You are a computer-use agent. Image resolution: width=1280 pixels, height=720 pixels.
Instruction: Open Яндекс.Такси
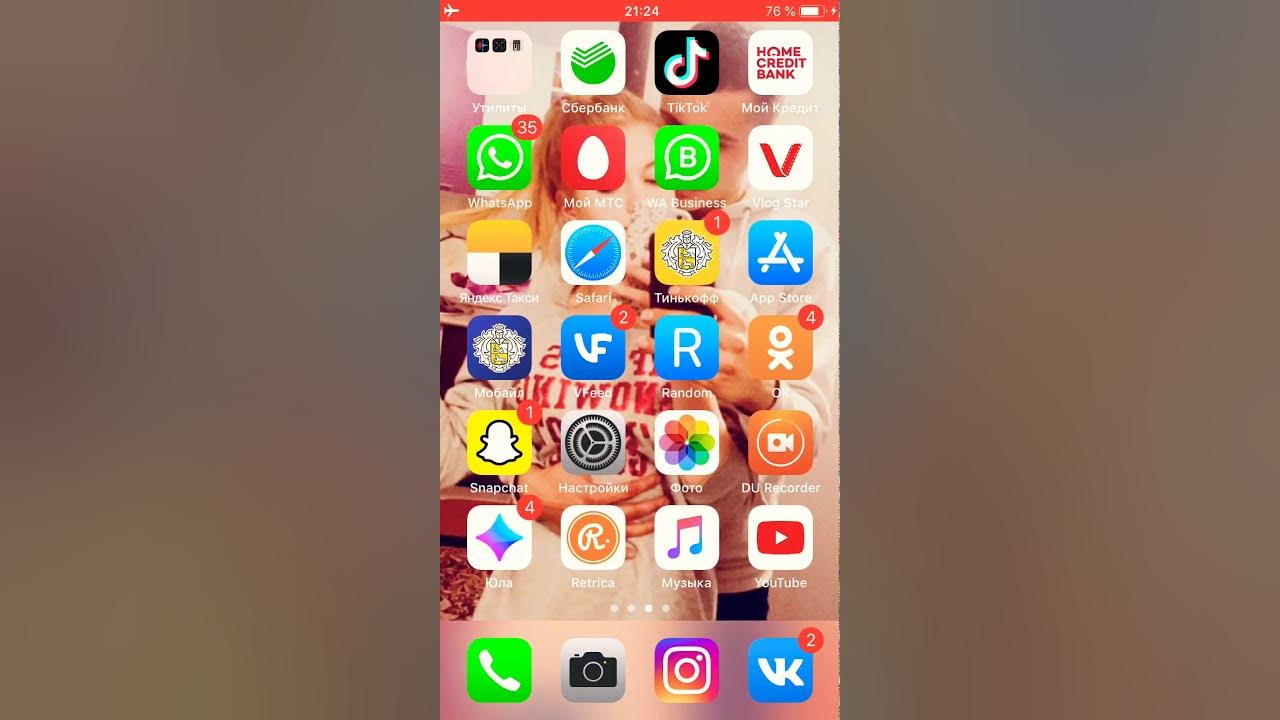(499, 253)
